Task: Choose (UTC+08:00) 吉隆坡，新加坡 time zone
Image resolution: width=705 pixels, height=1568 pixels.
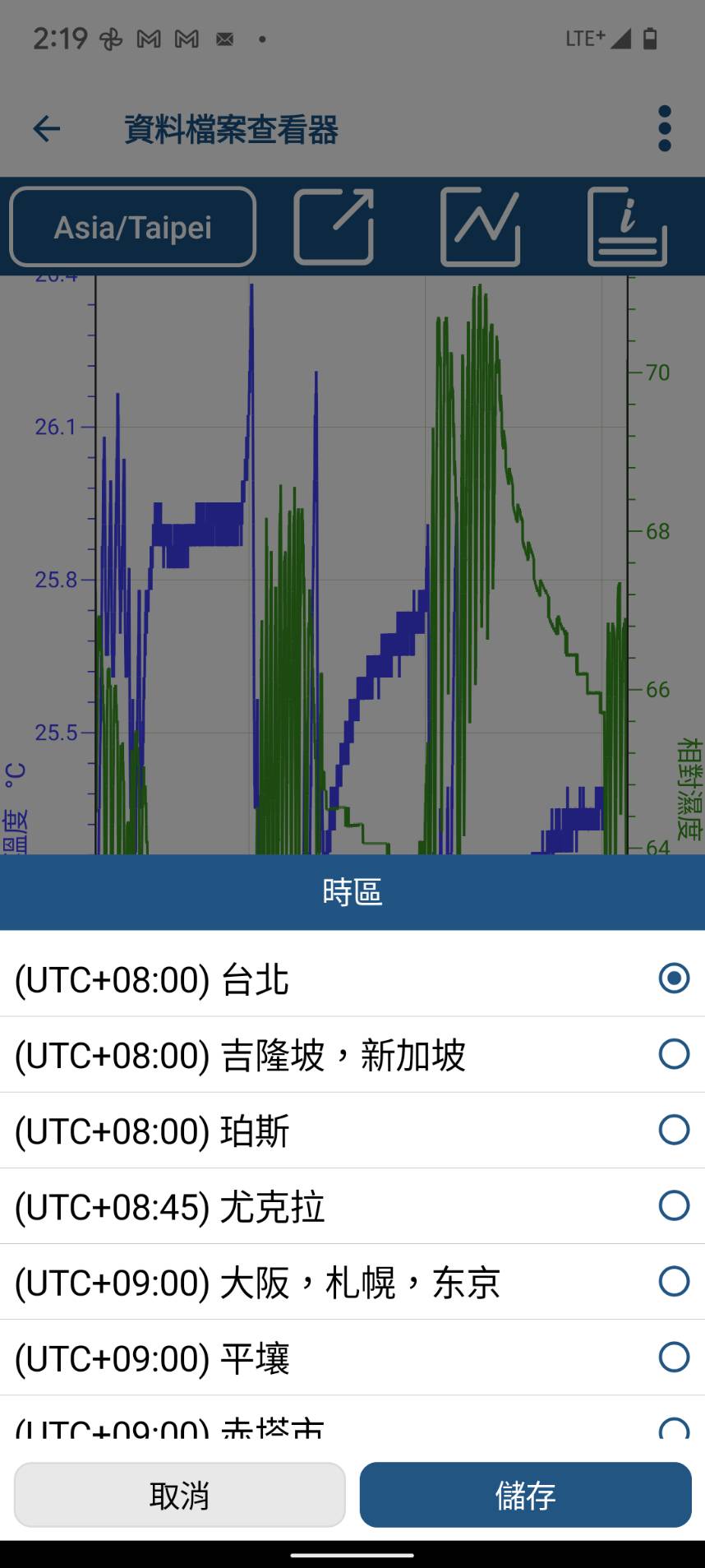Action: click(352, 1054)
